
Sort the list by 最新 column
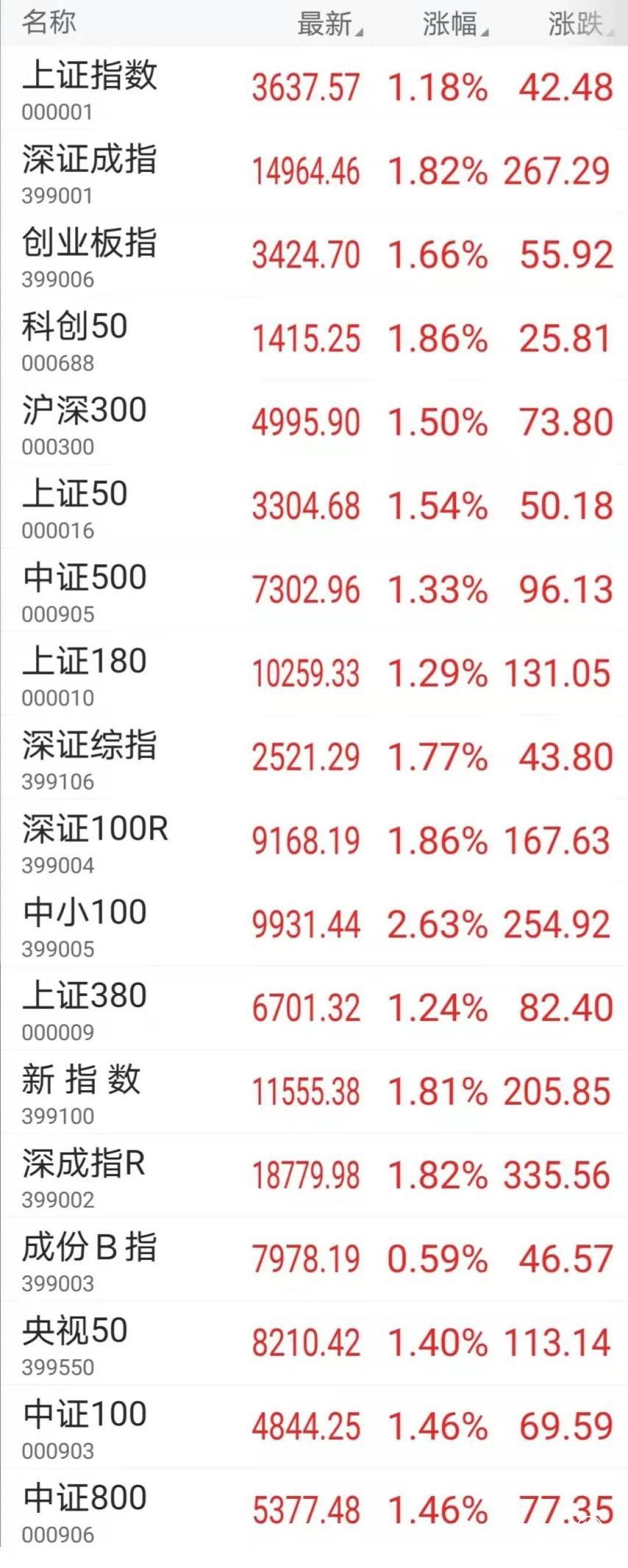coord(328,24)
